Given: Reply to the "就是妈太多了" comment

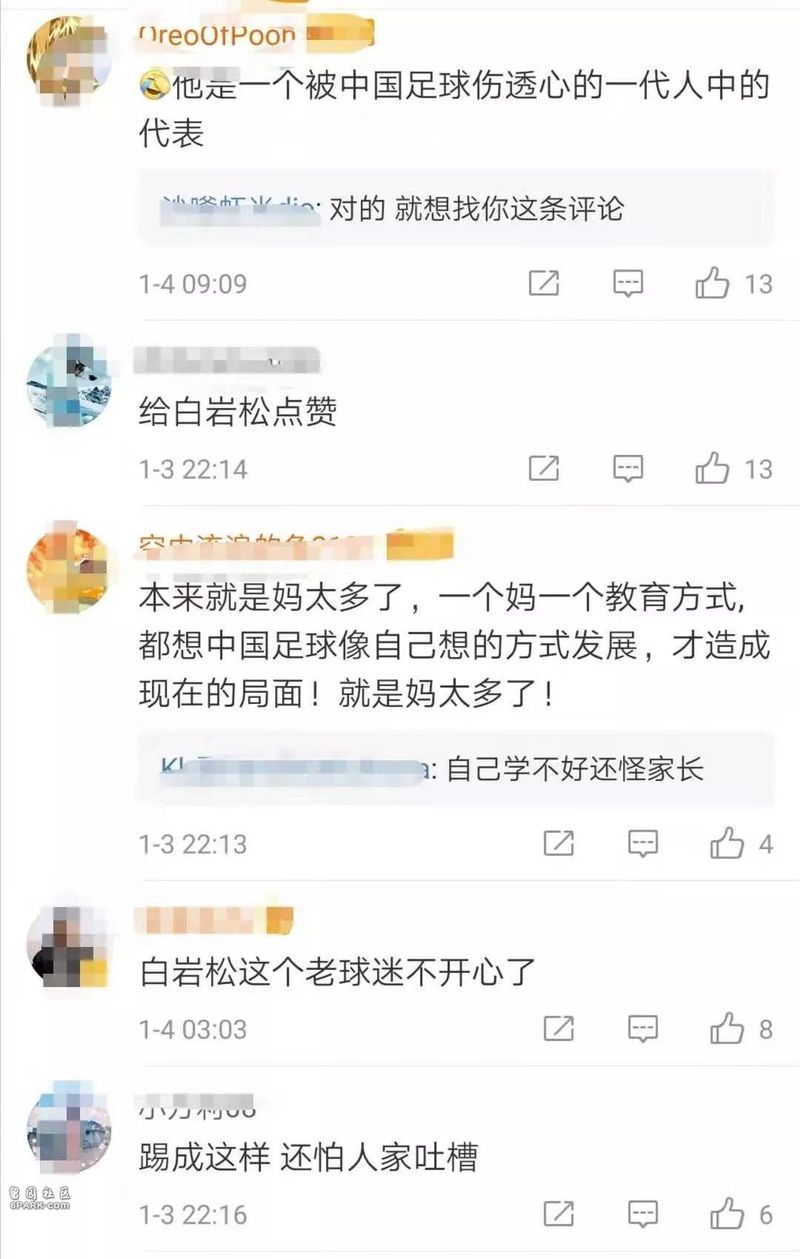Looking at the screenshot, I should tap(643, 844).
